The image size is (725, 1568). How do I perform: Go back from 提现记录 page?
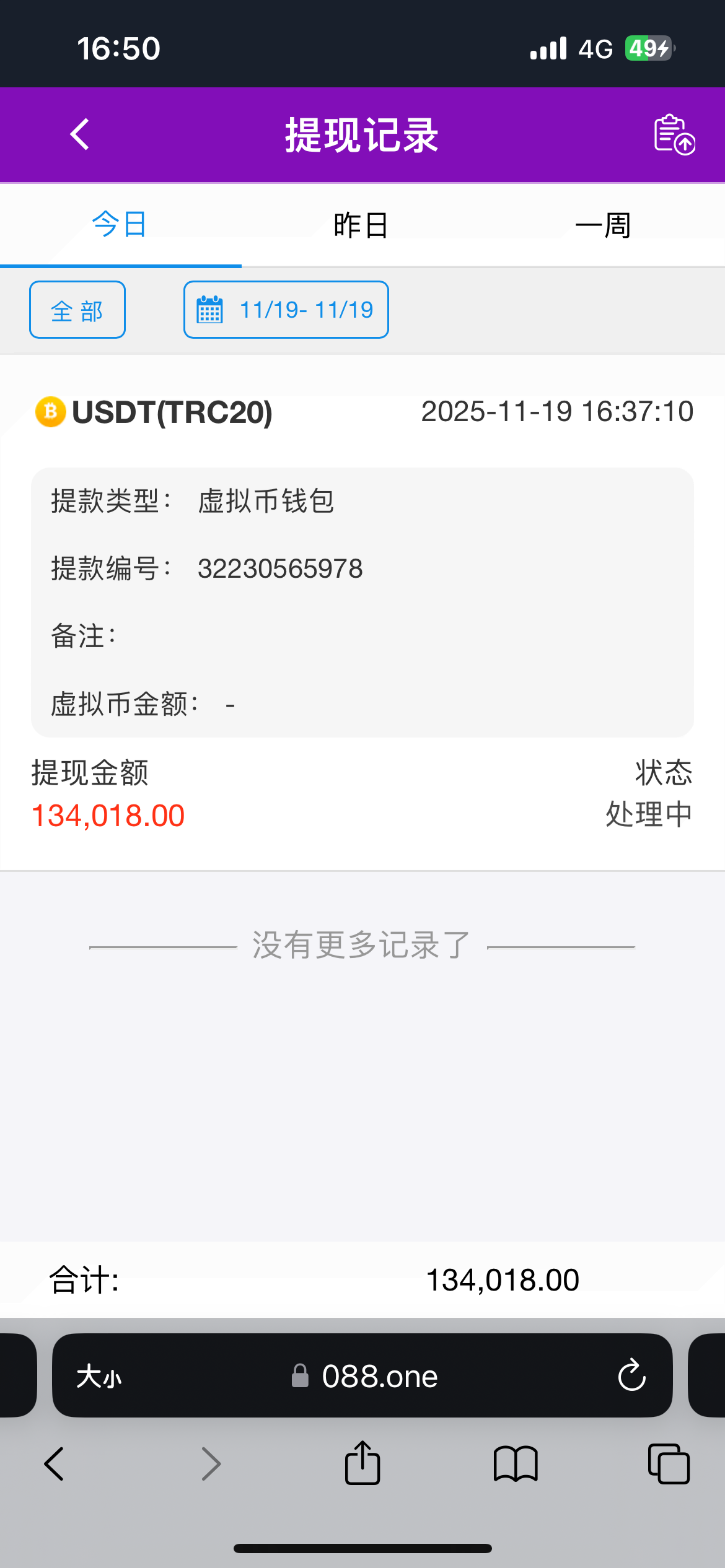click(x=80, y=134)
